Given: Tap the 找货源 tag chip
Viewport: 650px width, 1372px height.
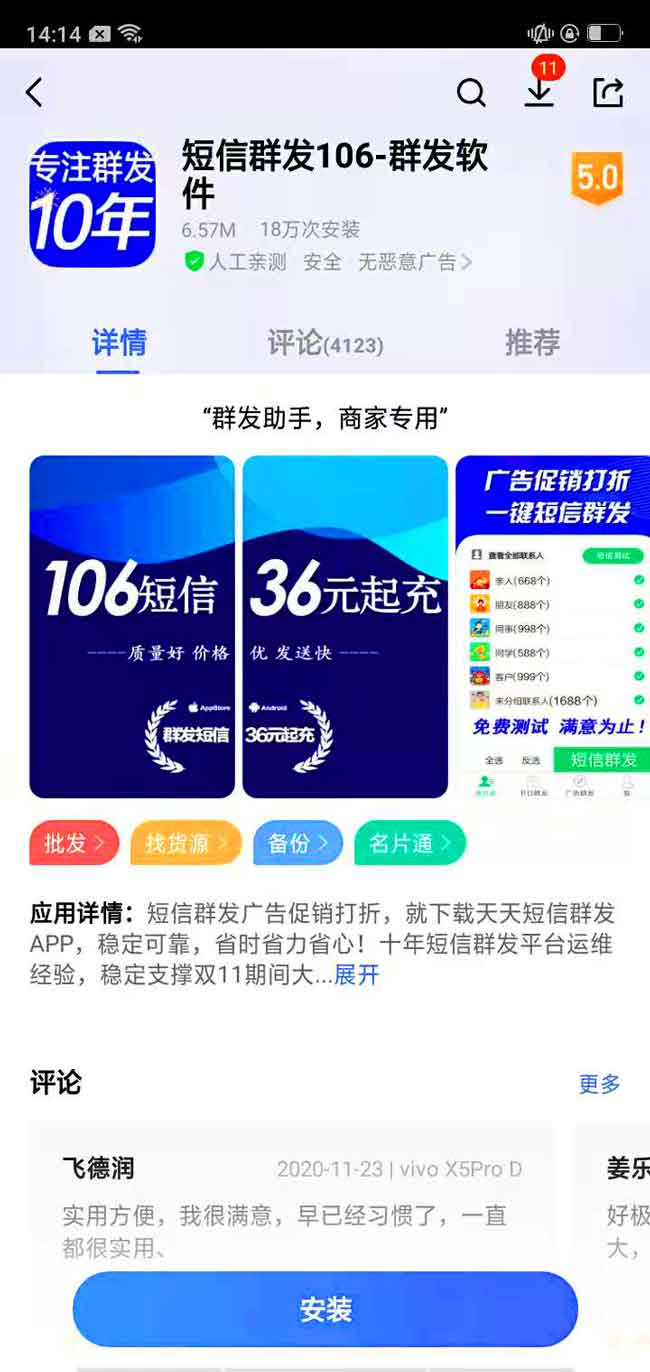Looking at the screenshot, I should point(186,843).
